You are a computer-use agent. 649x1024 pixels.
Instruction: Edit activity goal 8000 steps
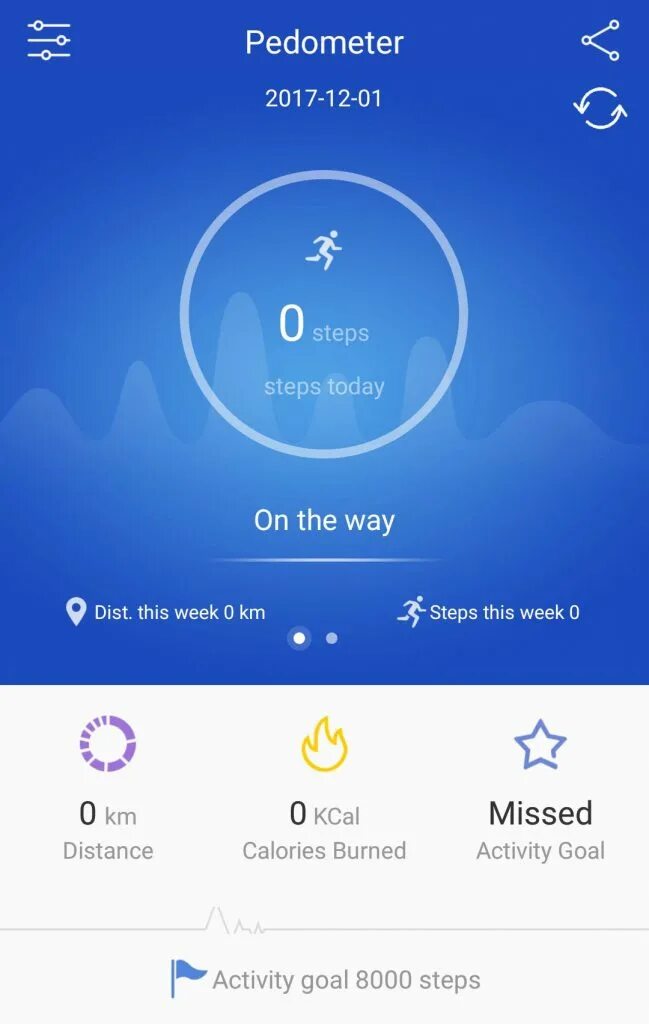point(325,980)
